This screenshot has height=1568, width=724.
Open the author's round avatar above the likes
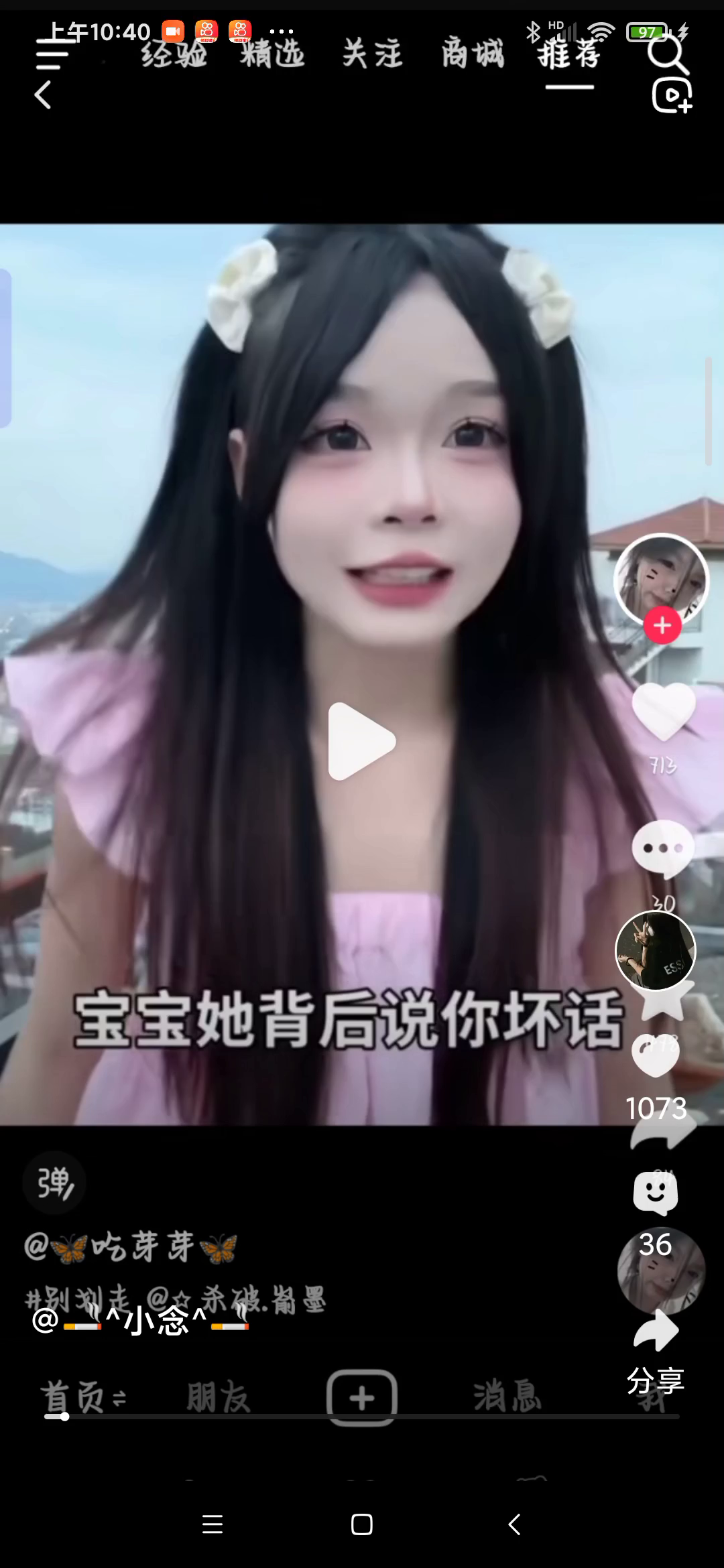pos(656,950)
